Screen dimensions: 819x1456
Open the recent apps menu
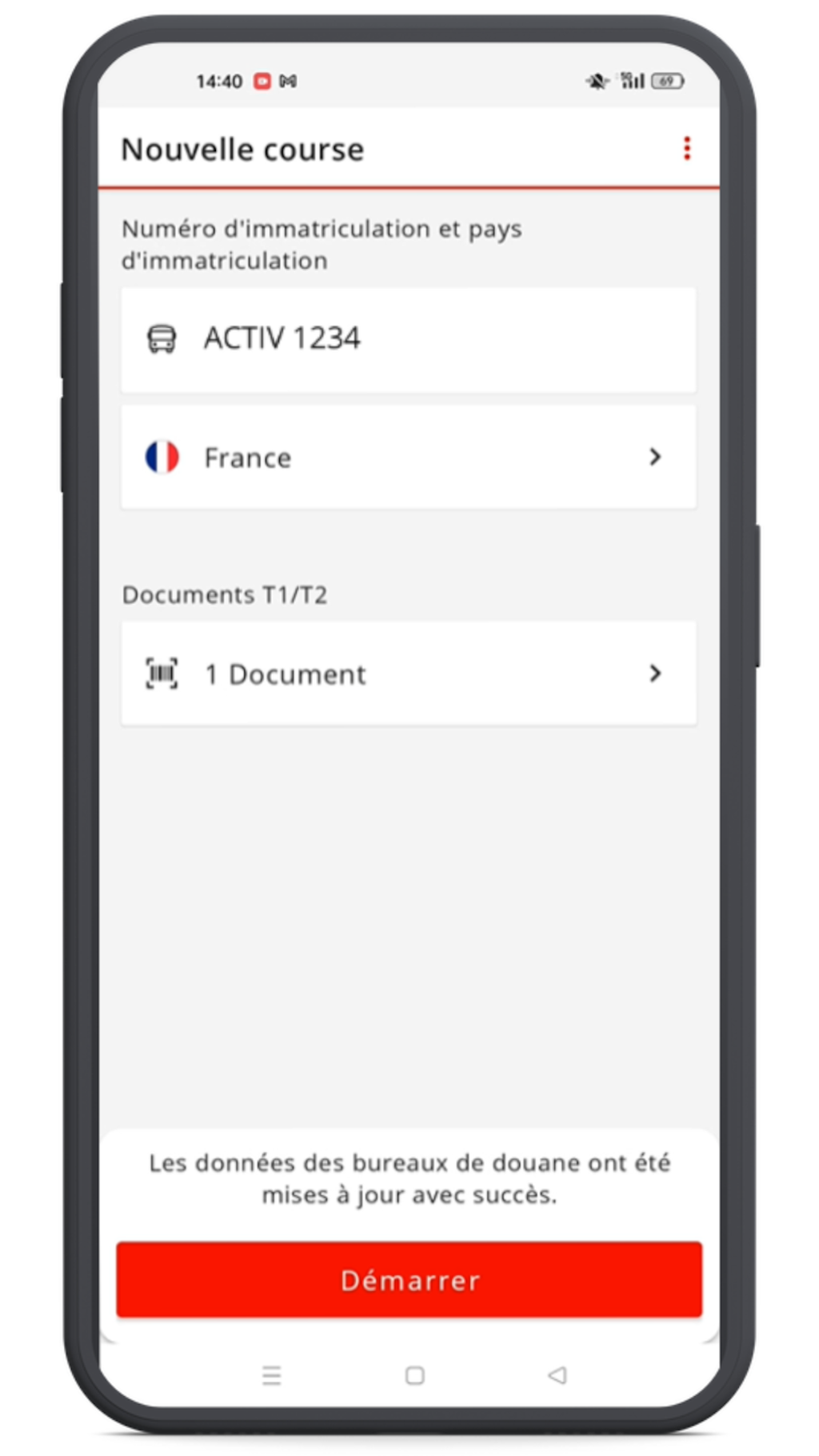pyautogui.click(x=271, y=1375)
